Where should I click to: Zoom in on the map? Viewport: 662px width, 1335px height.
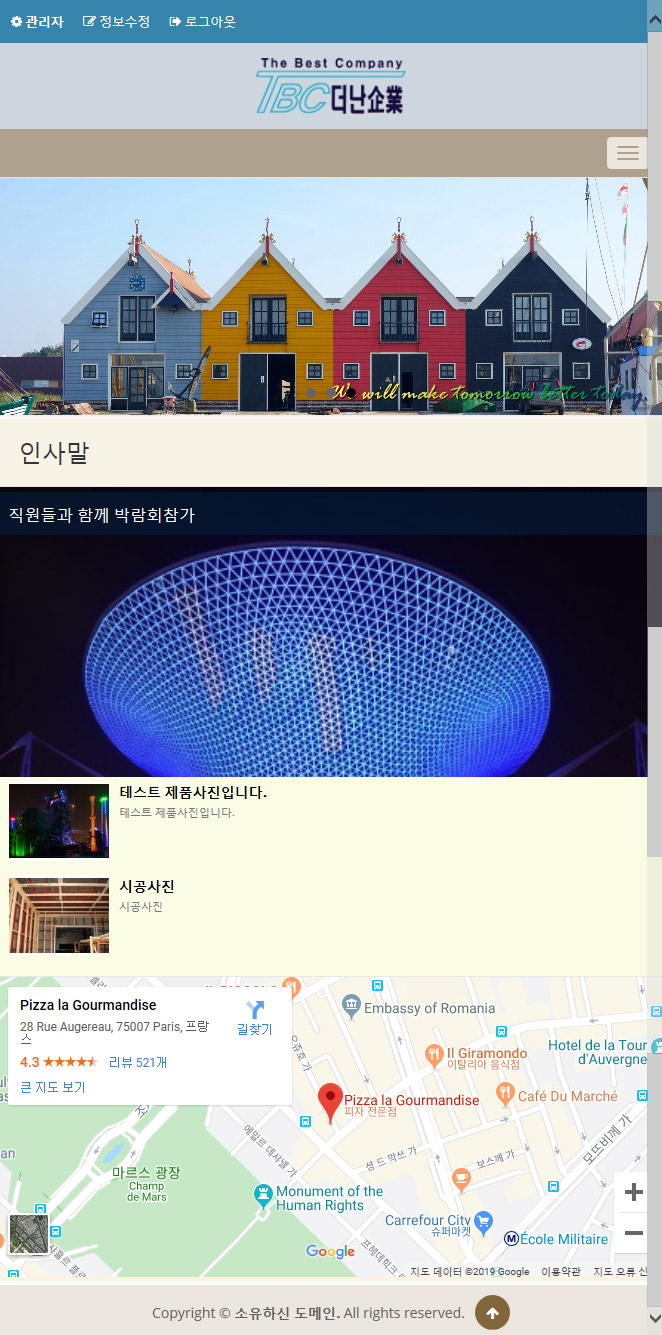633,1192
